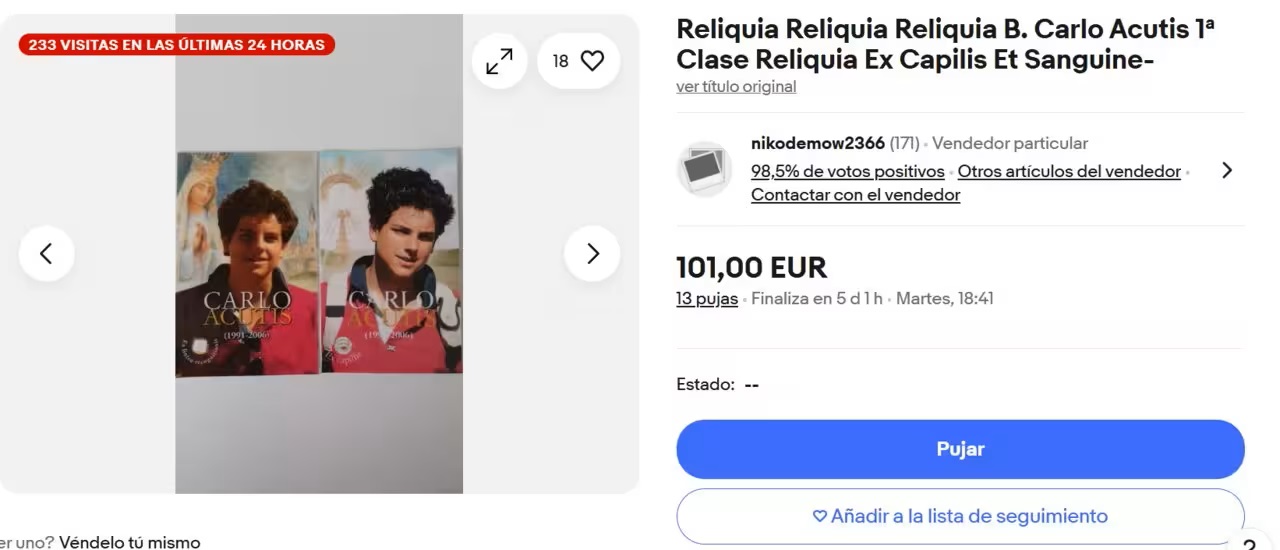Viewport: 1280px width, 550px height.
Task: Tap "Contactar con el vendedor"
Action: [x=855, y=195]
